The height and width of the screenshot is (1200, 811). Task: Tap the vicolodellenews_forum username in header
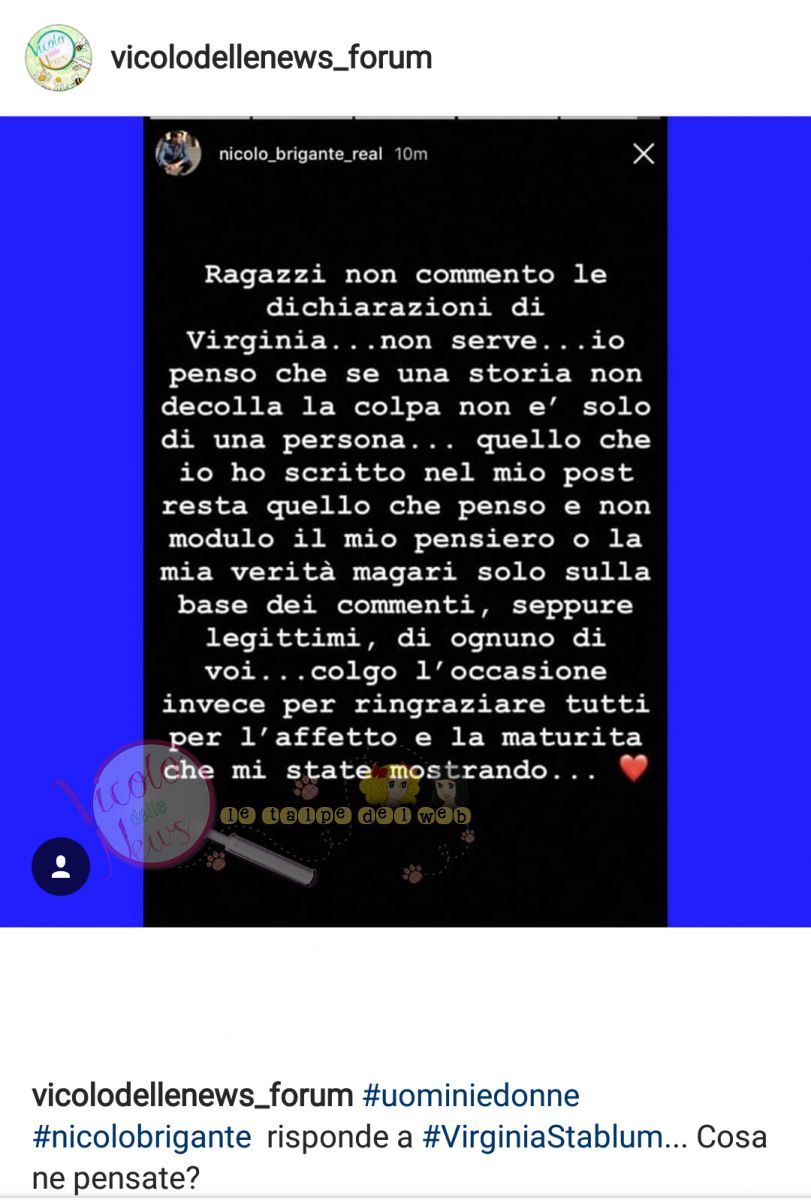click(271, 58)
